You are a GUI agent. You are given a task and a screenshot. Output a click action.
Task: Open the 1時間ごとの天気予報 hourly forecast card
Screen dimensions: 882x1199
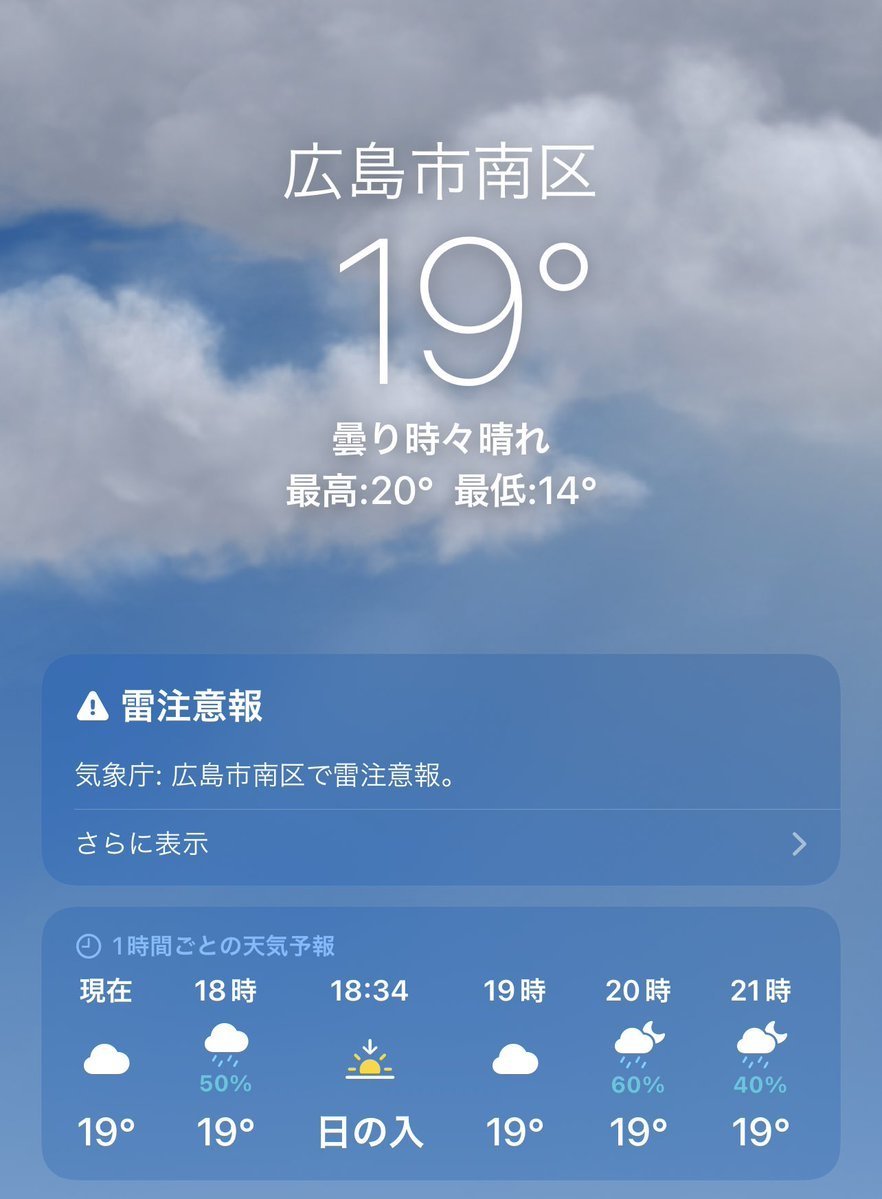point(440,1045)
